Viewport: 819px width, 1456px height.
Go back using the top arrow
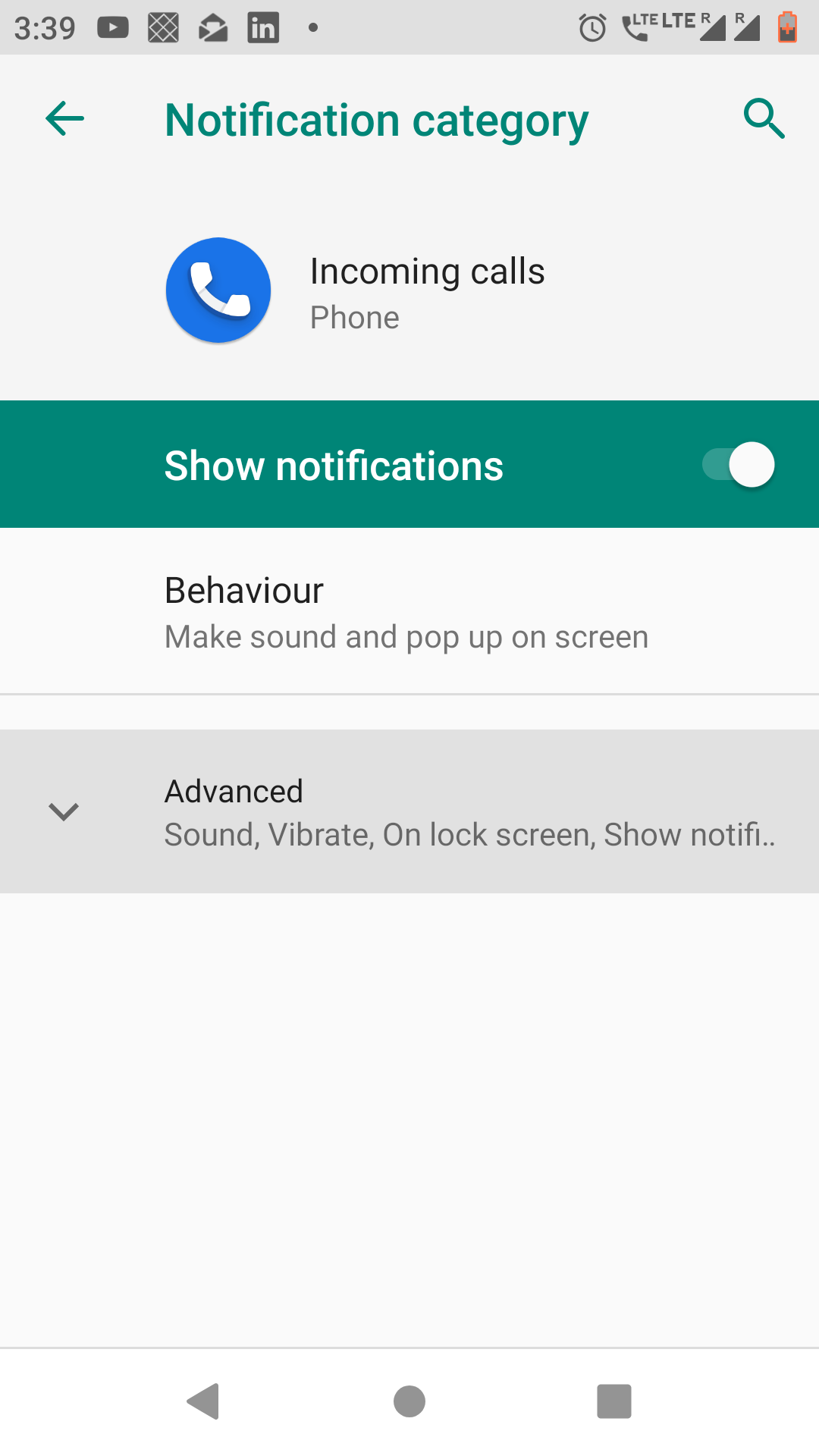coord(64,119)
